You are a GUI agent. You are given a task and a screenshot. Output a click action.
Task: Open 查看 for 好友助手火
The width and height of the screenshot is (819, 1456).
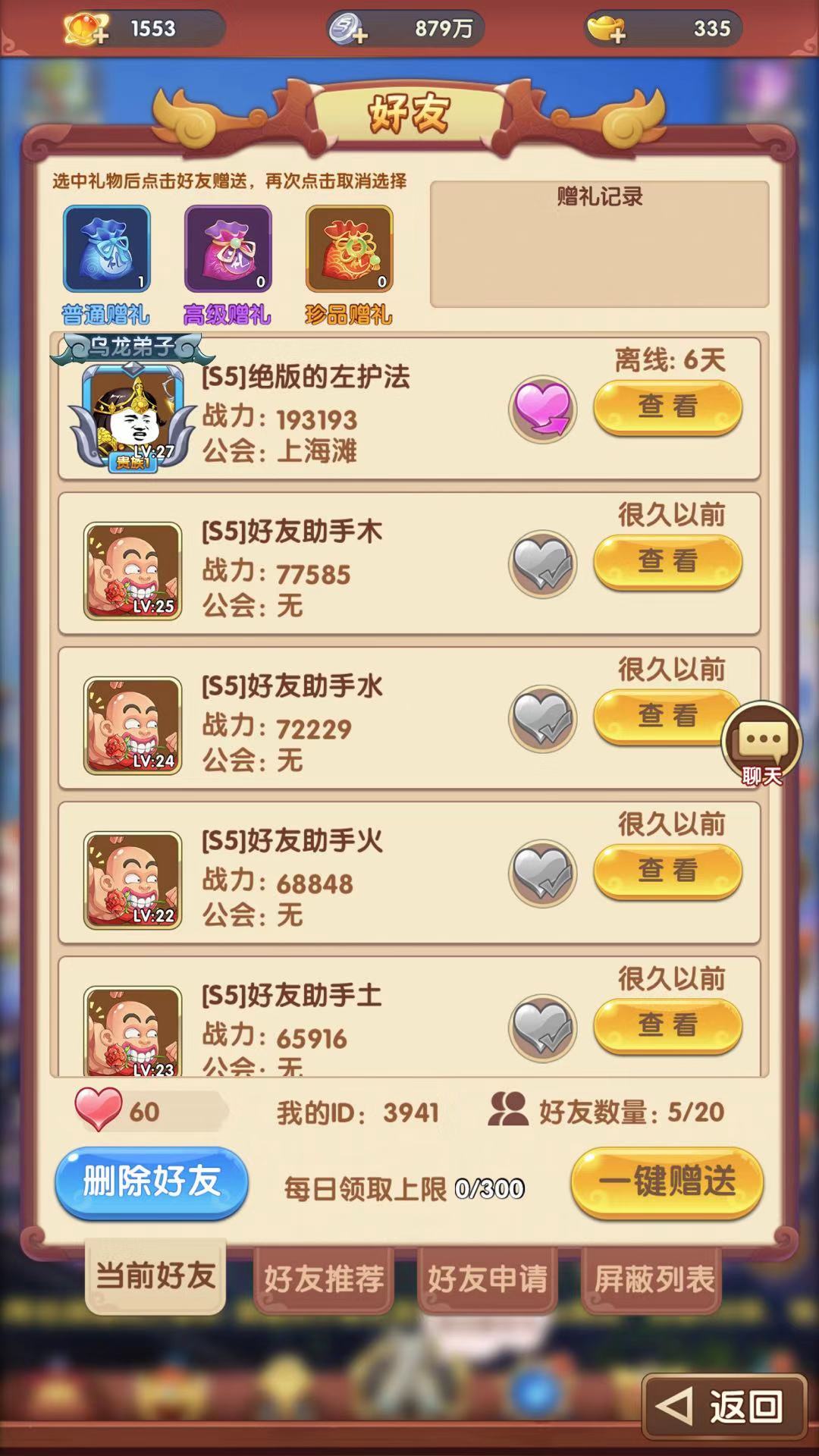[667, 871]
